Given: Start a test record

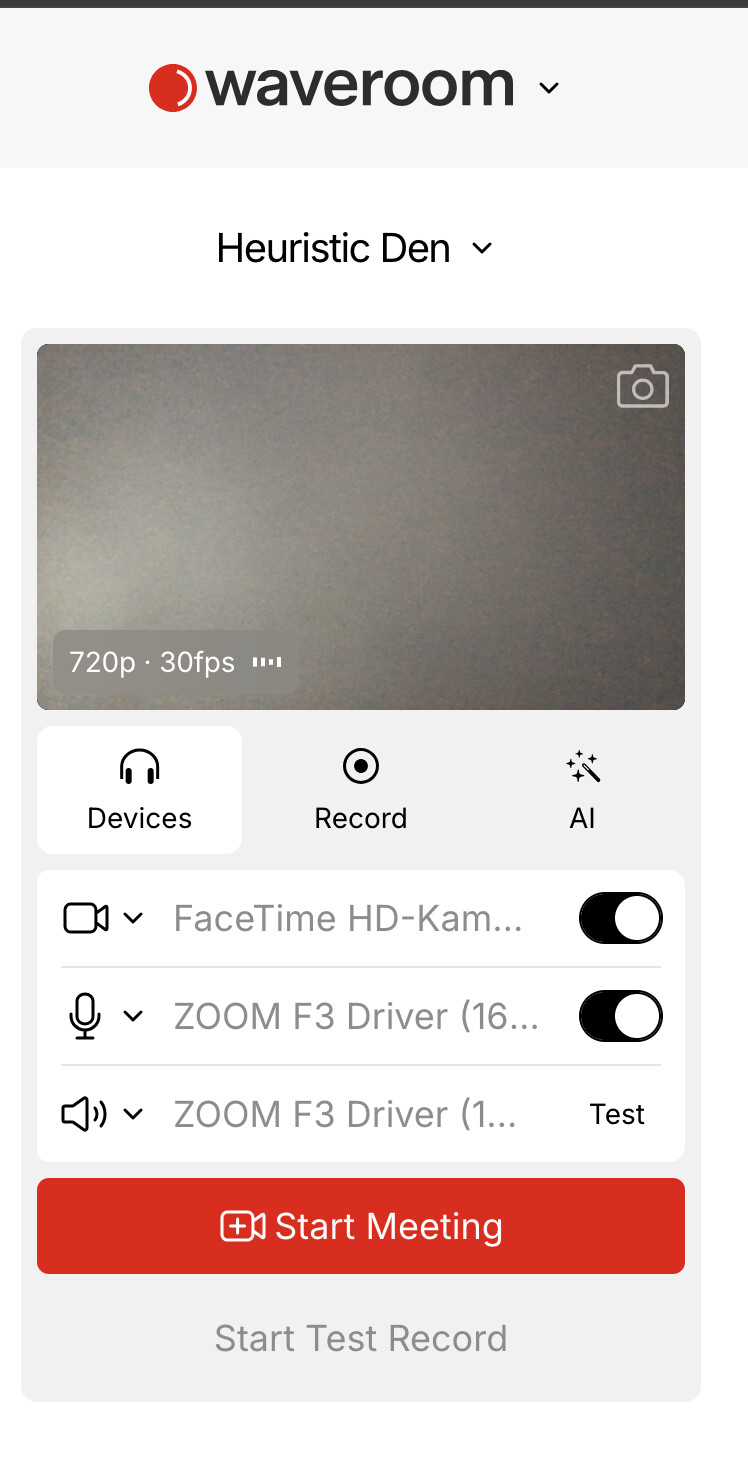Looking at the screenshot, I should (361, 1338).
